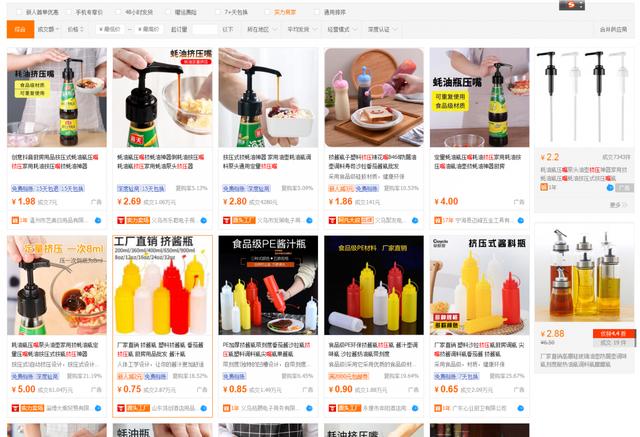640x437 pixels.
Task: Tap the 最低价 price input field
Action: [111, 30]
